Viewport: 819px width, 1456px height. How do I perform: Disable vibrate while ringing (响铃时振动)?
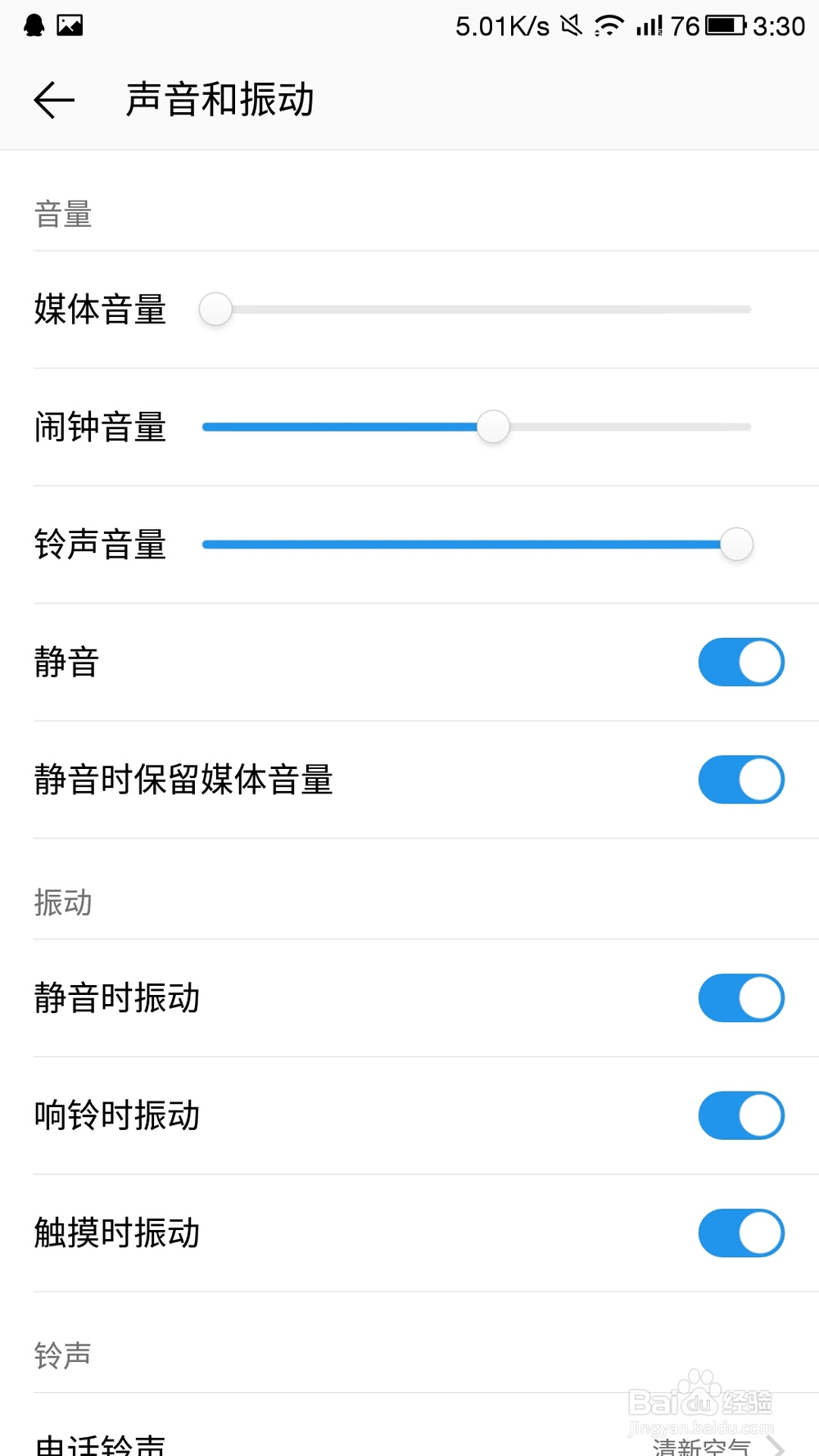pyautogui.click(x=741, y=1115)
